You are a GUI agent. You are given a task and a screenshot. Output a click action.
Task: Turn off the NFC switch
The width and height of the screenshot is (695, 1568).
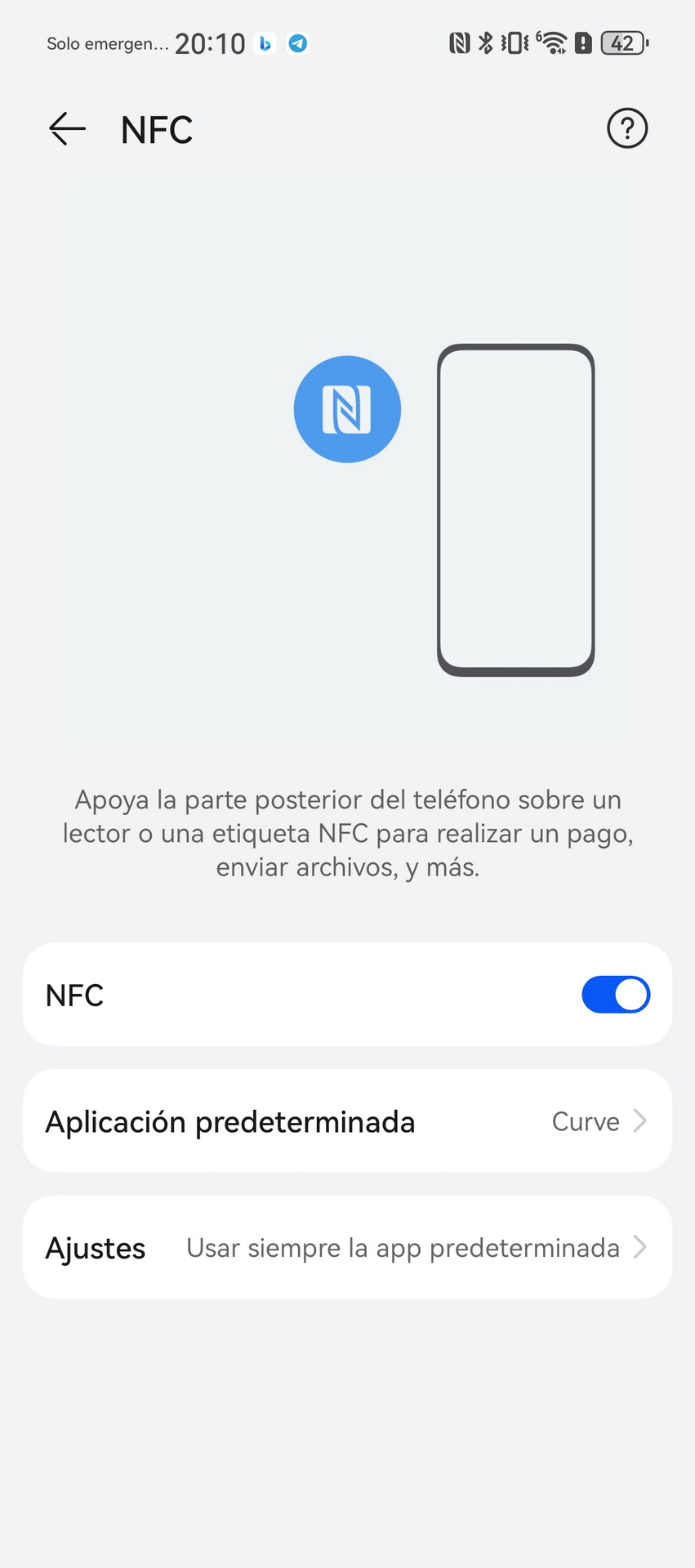(x=616, y=995)
